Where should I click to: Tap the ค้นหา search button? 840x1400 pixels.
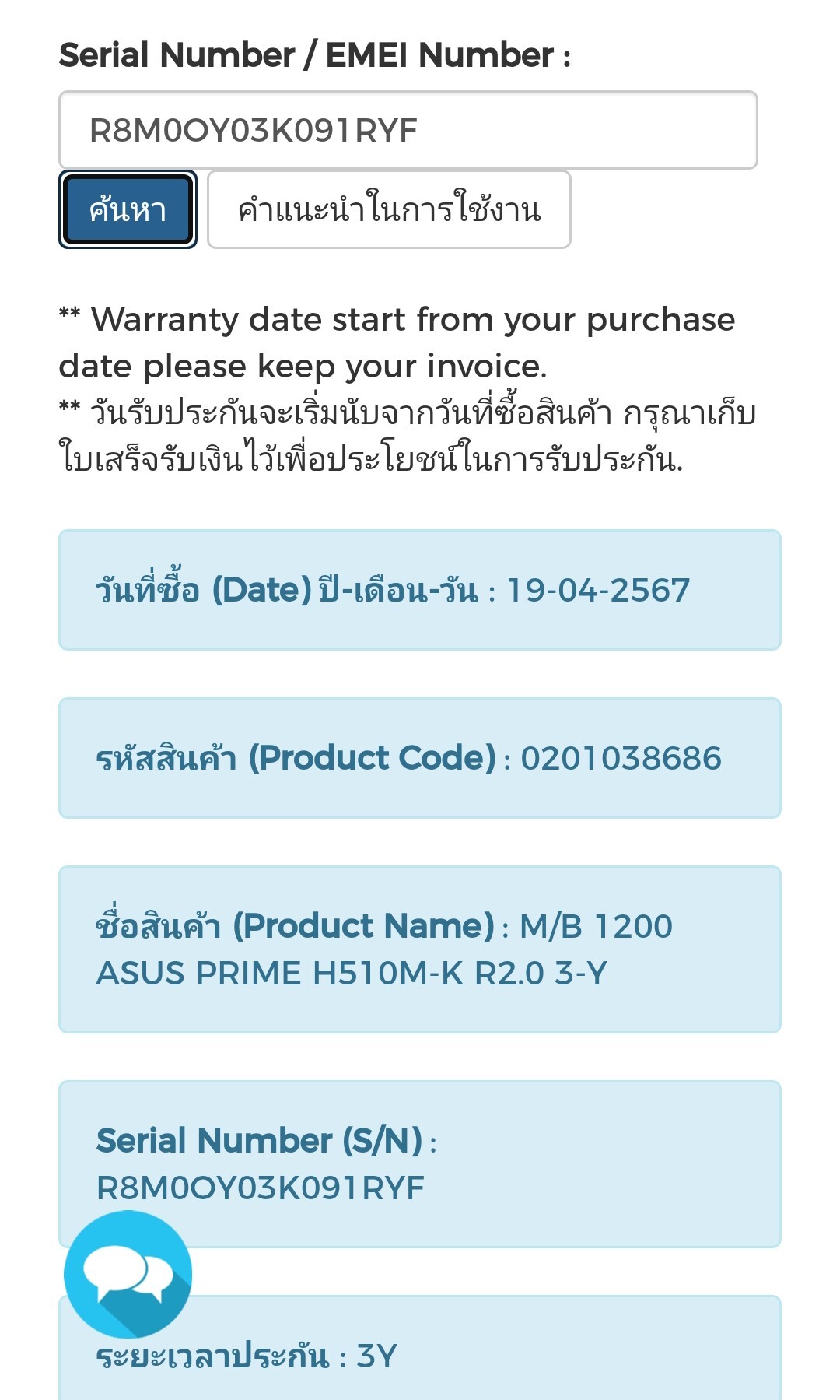click(x=128, y=210)
